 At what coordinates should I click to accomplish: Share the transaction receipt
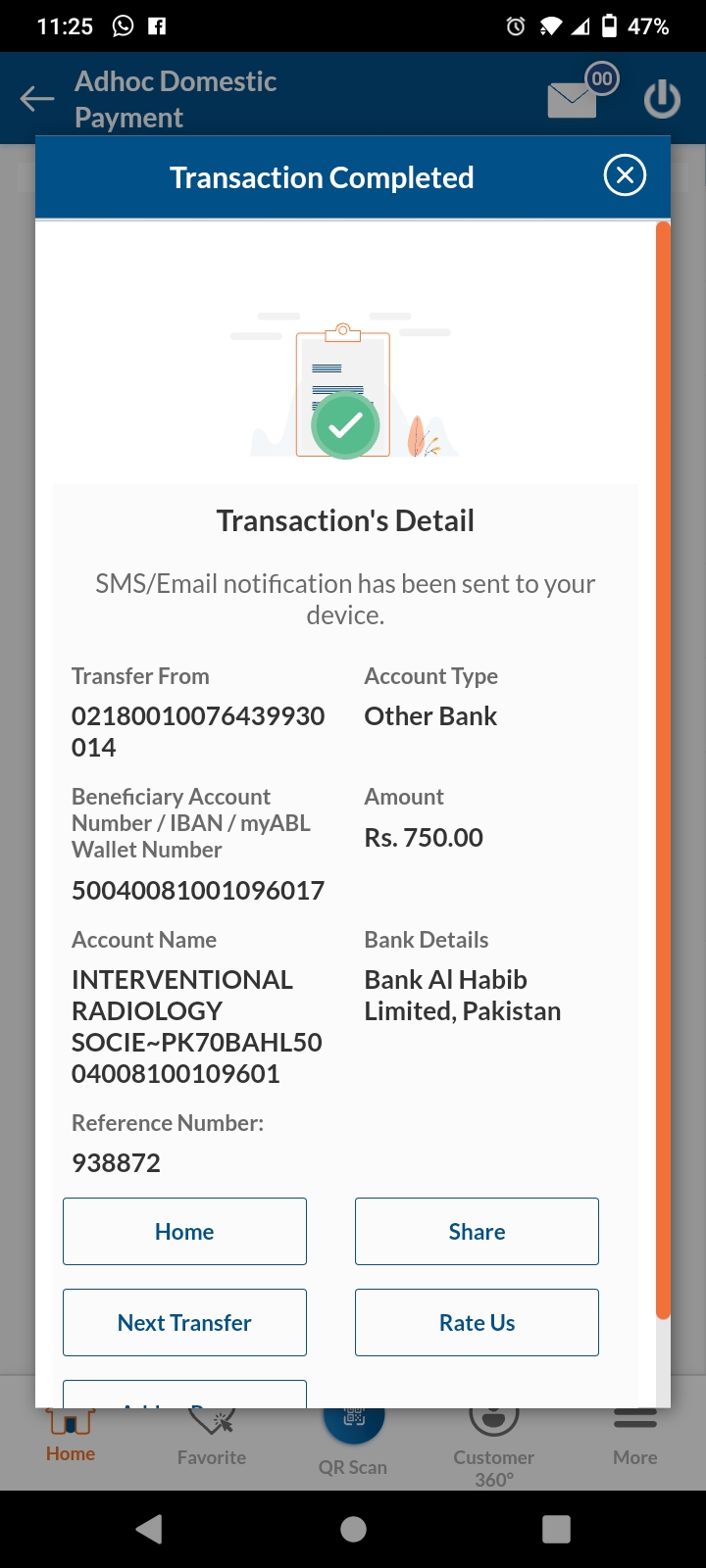[477, 1232]
